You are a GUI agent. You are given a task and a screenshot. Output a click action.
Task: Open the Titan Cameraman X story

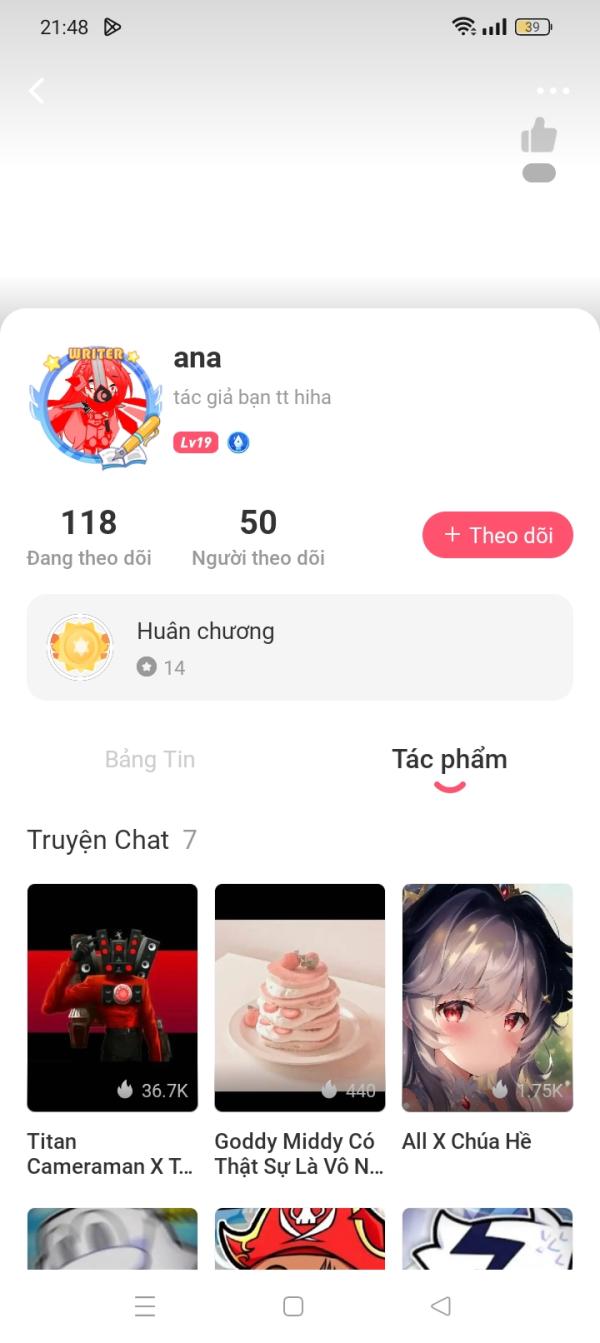tap(112, 1030)
